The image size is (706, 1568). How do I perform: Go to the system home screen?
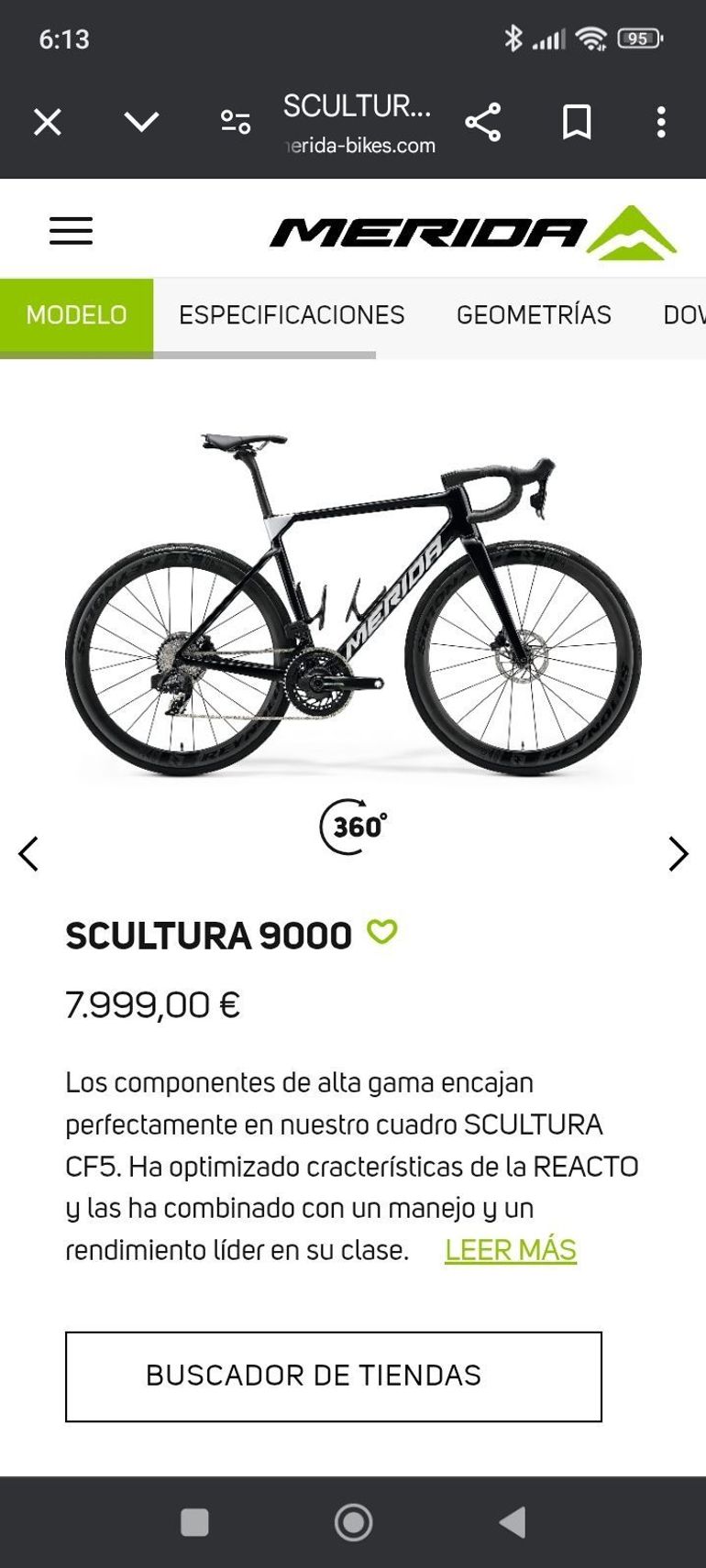click(x=353, y=1522)
